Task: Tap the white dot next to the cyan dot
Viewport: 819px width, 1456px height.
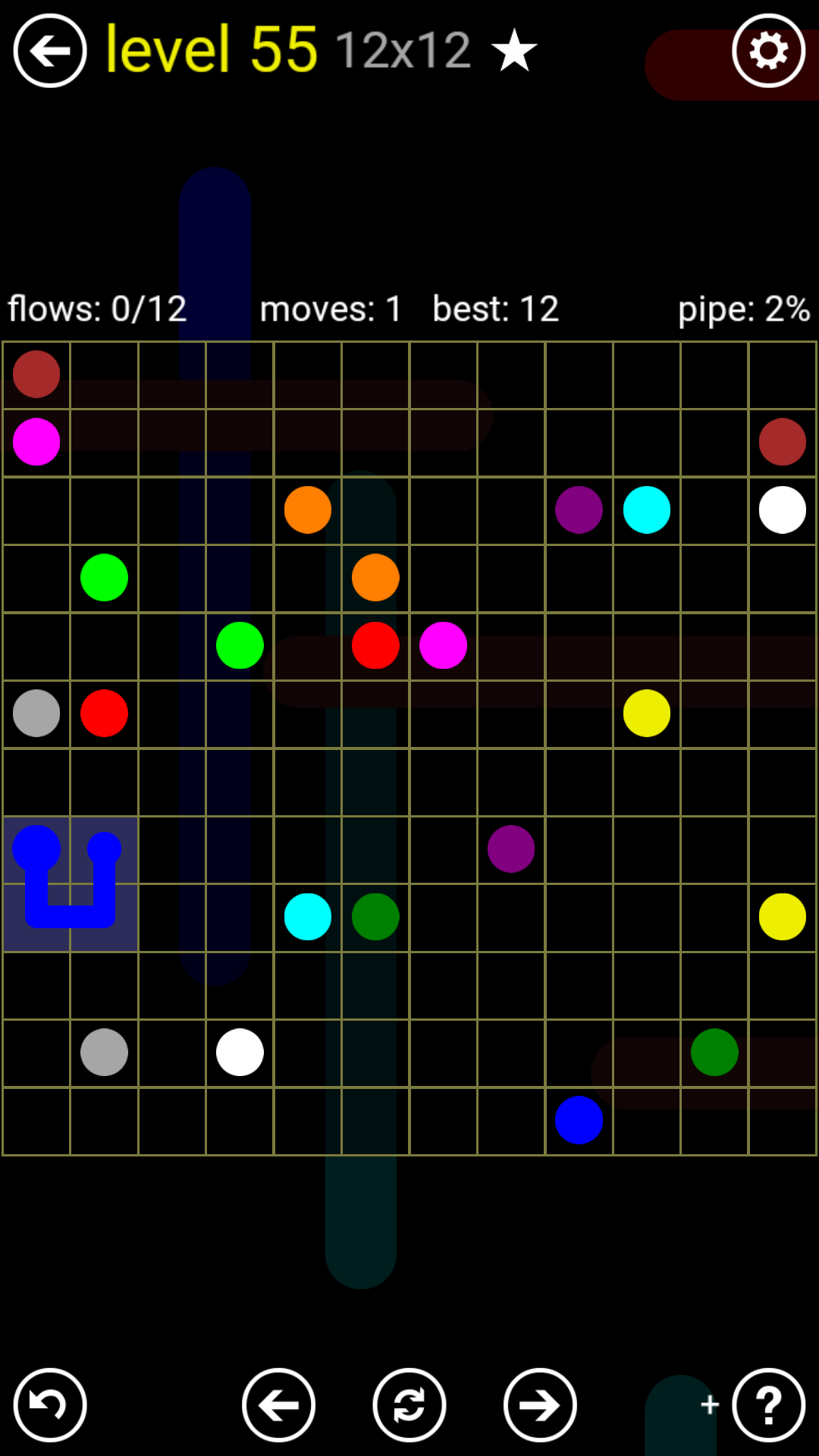Action: pos(782,510)
